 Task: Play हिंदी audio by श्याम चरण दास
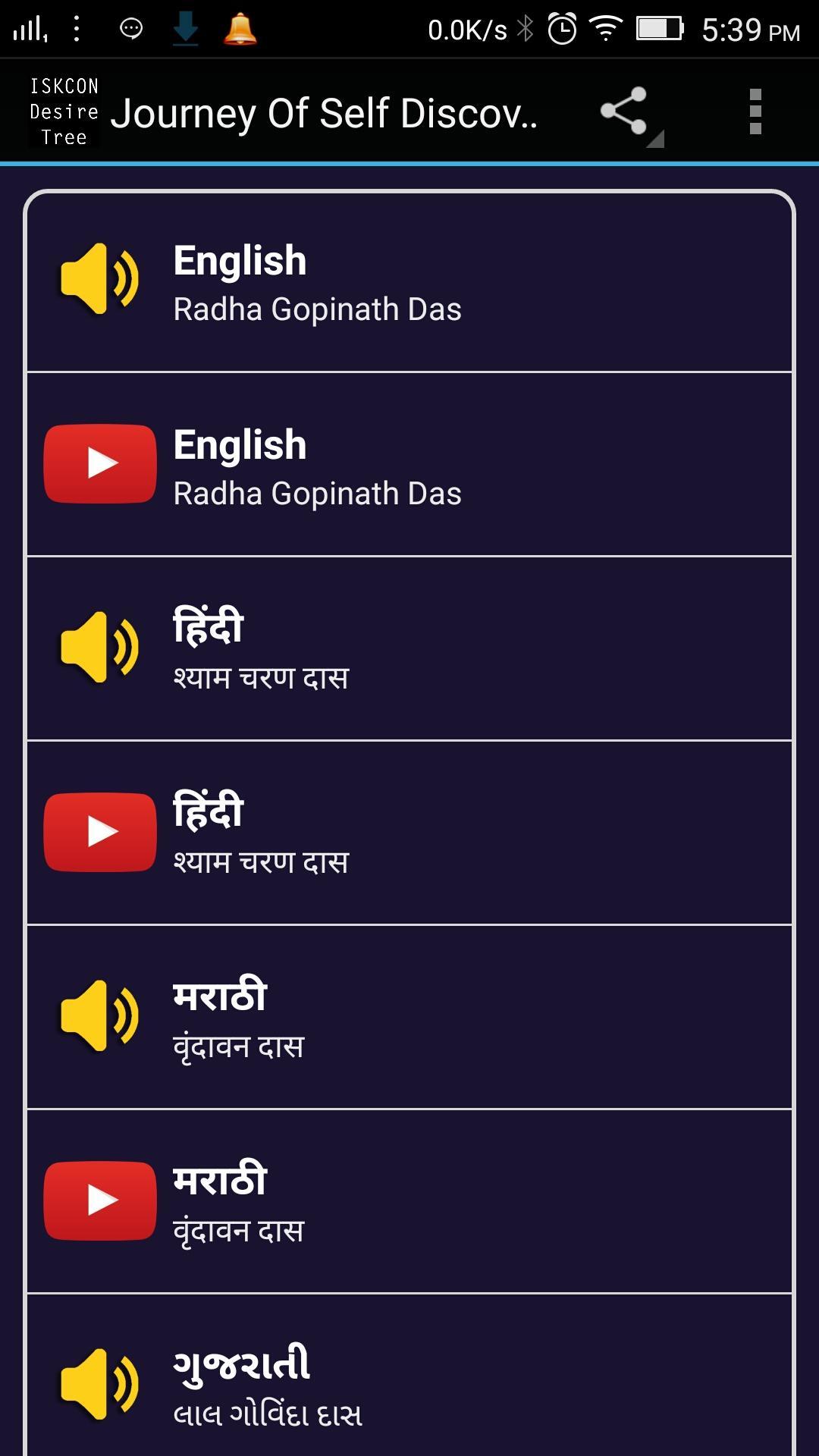pos(409,648)
